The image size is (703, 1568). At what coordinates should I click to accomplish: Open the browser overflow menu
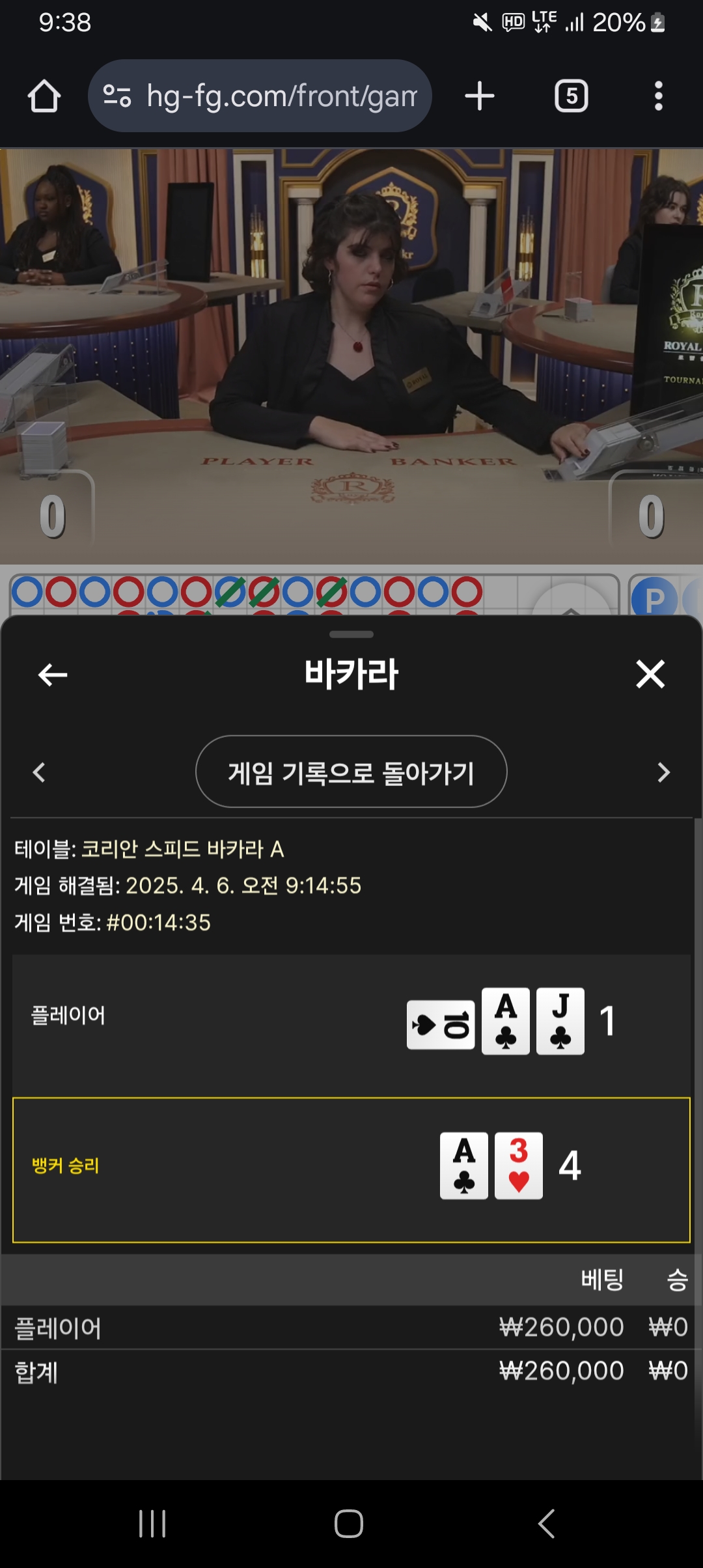[658, 96]
